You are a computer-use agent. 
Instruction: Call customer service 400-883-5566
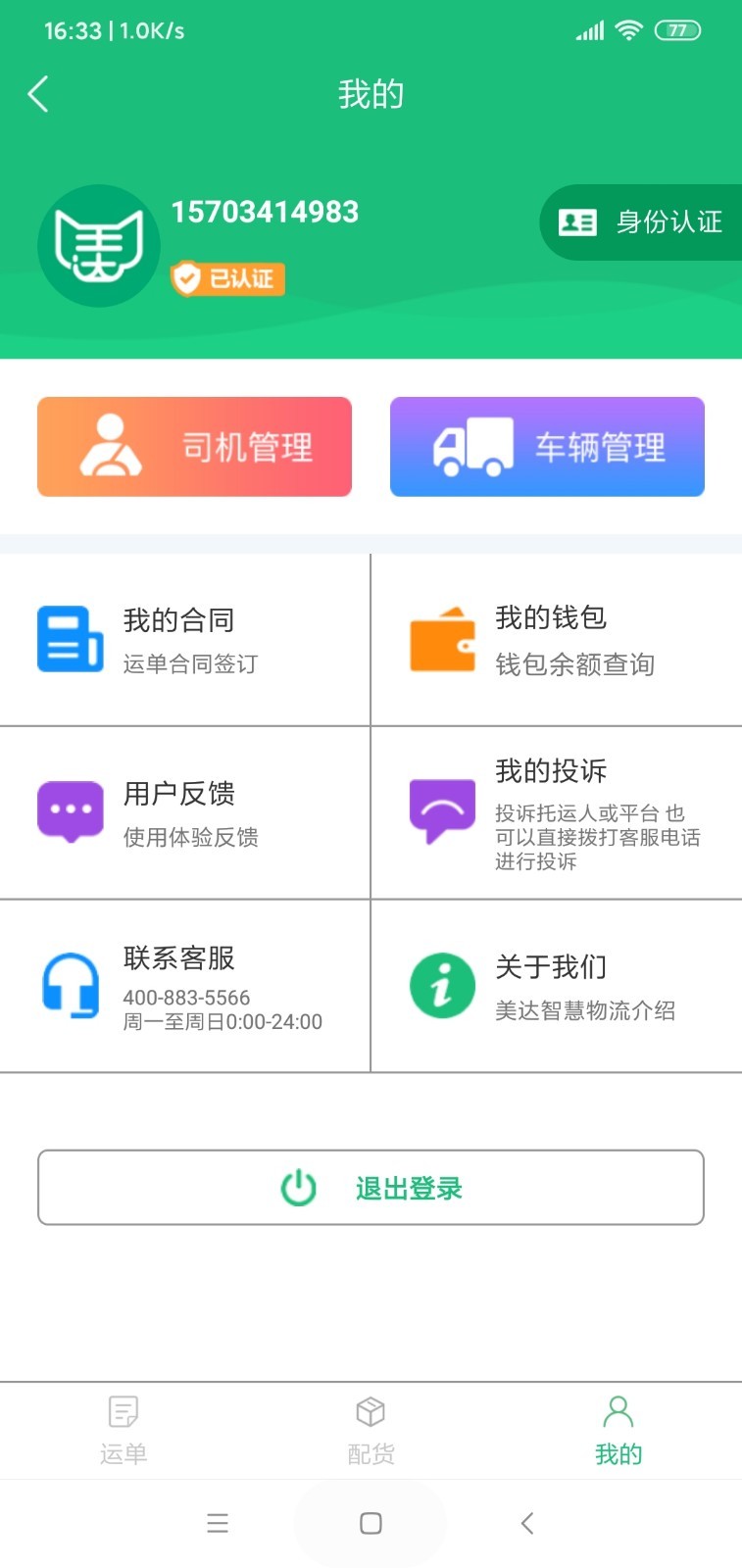184,997
